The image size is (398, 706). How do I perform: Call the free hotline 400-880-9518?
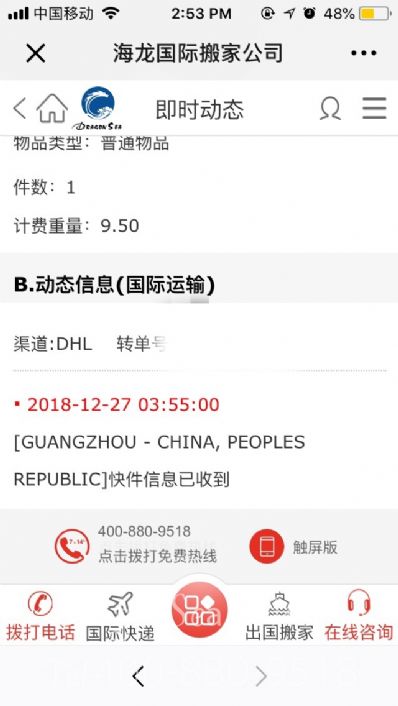(136, 546)
